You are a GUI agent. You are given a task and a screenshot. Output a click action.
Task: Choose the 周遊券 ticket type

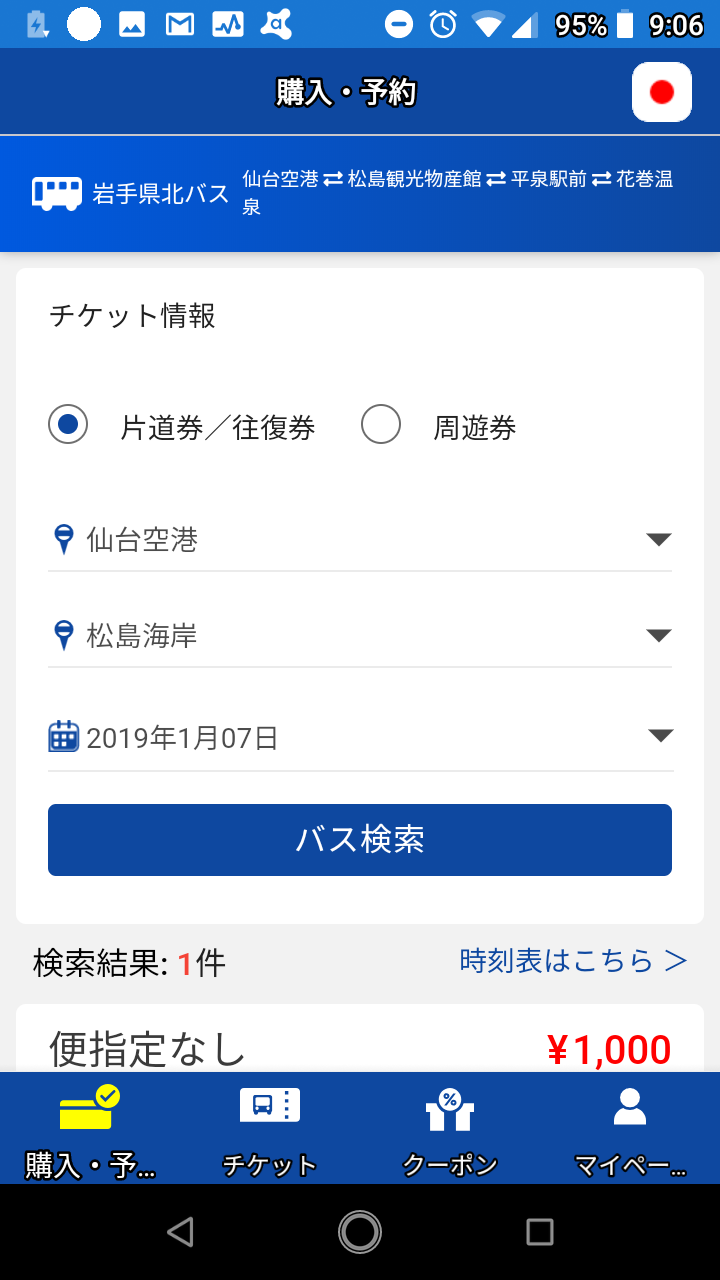tap(381, 425)
